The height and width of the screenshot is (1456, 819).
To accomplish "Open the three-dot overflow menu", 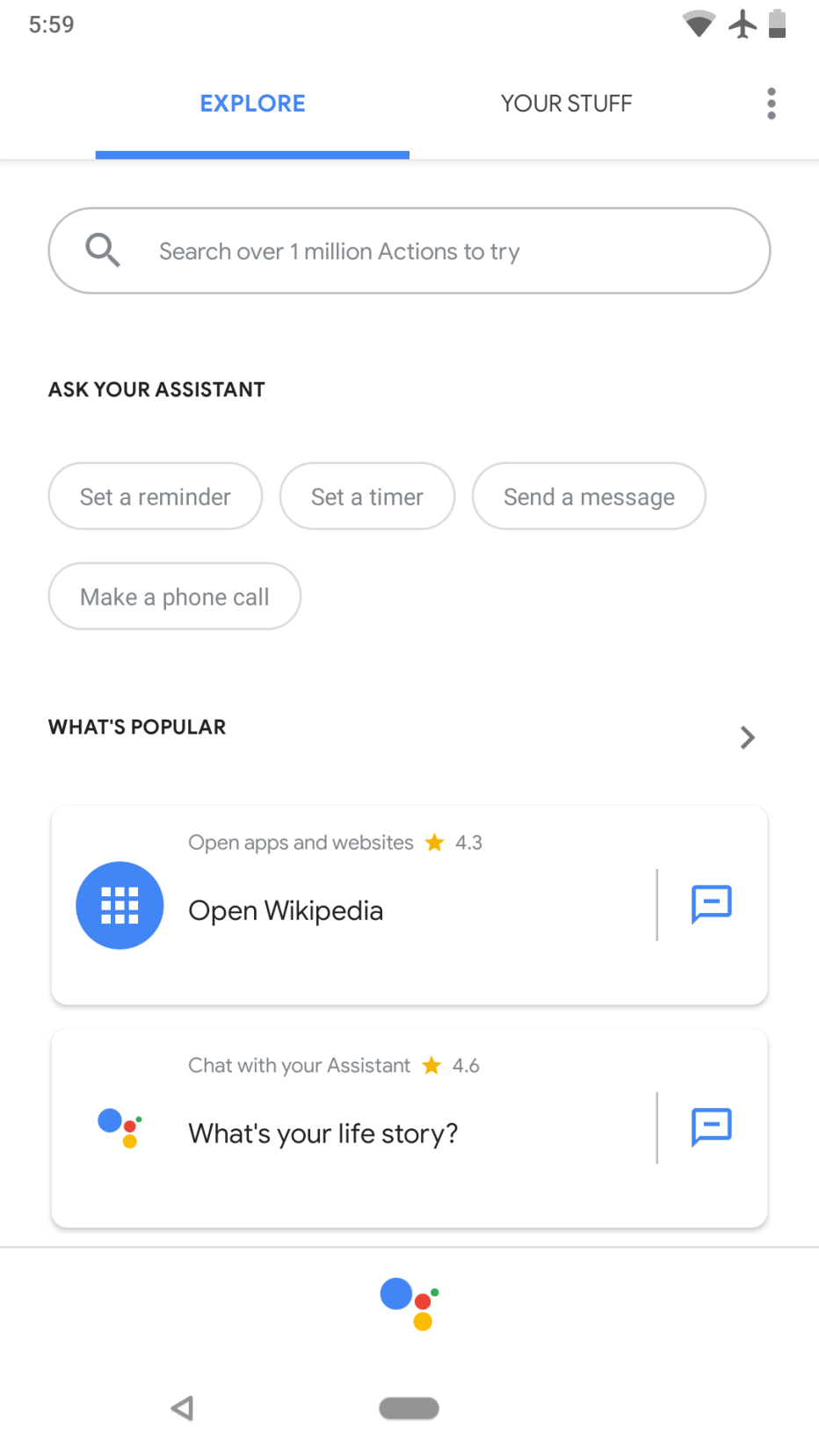I will pyautogui.click(x=772, y=104).
